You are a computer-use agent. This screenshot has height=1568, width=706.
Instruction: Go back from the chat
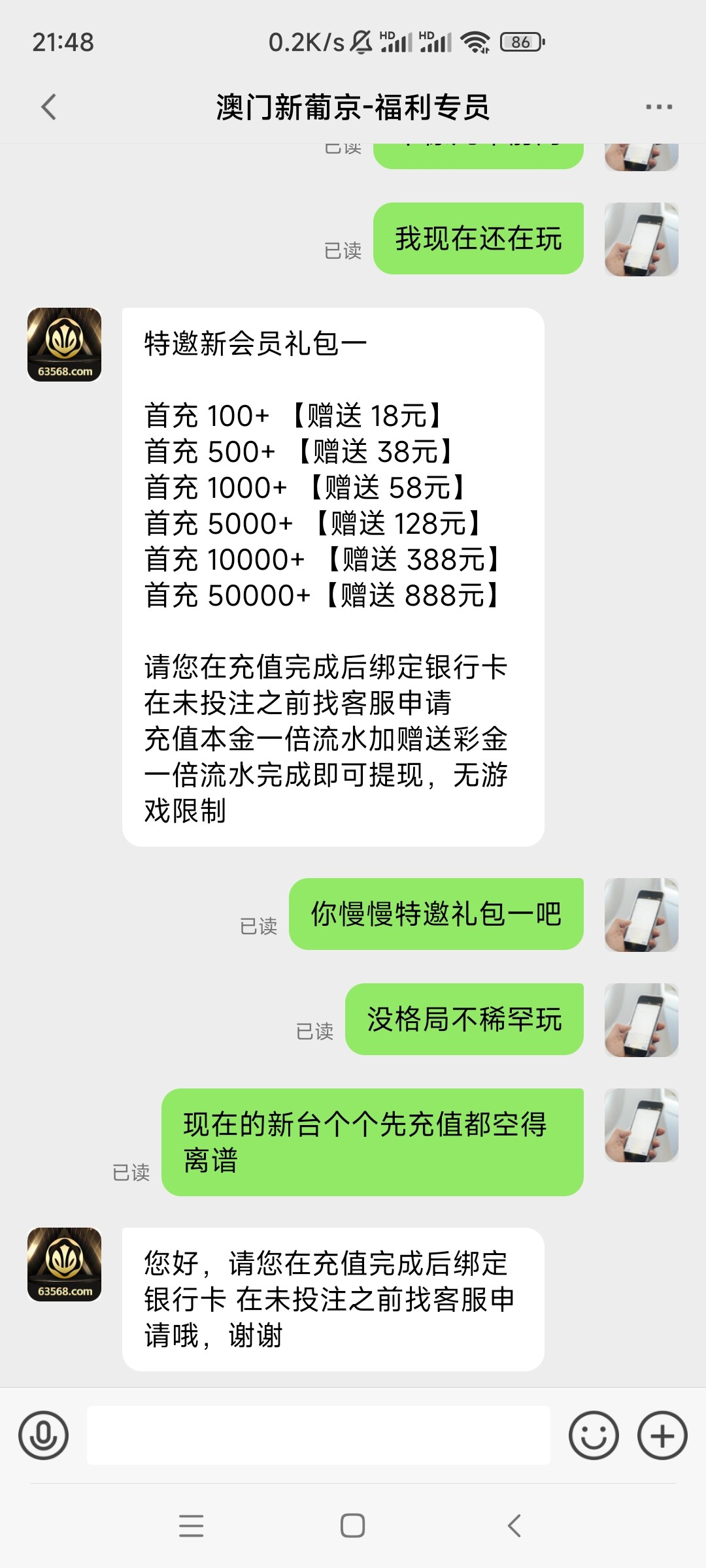click(x=49, y=107)
